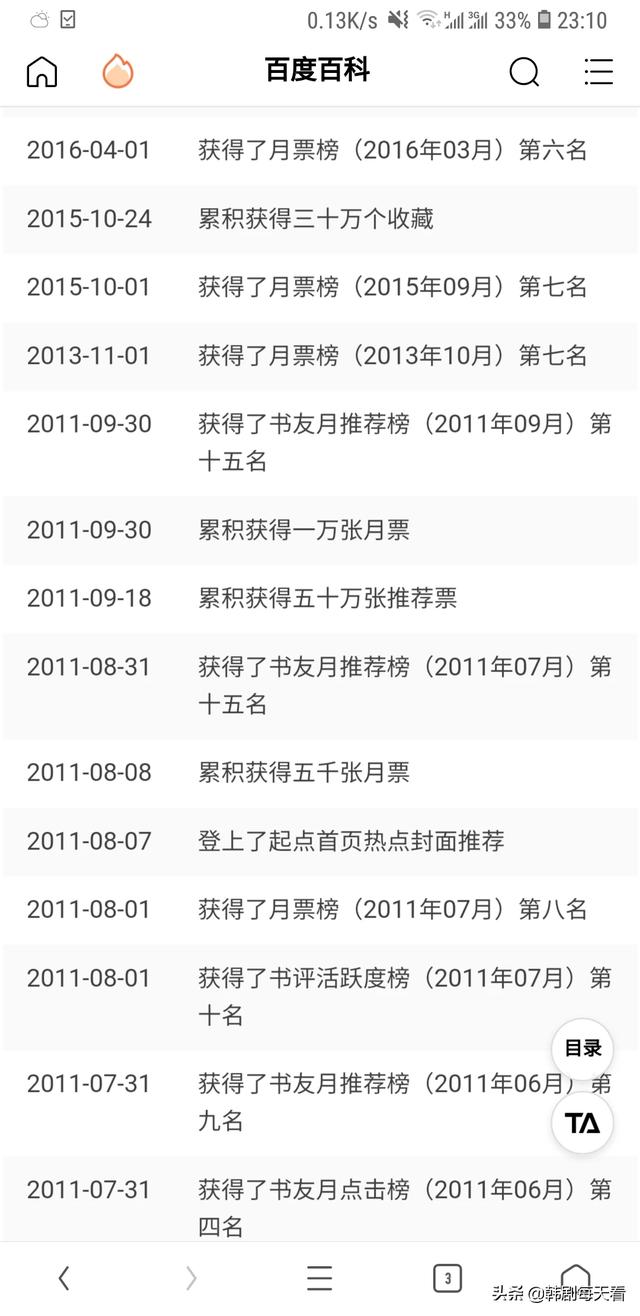Tap the floating TA button
640x1316 pixels.
[x=583, y=1123]
